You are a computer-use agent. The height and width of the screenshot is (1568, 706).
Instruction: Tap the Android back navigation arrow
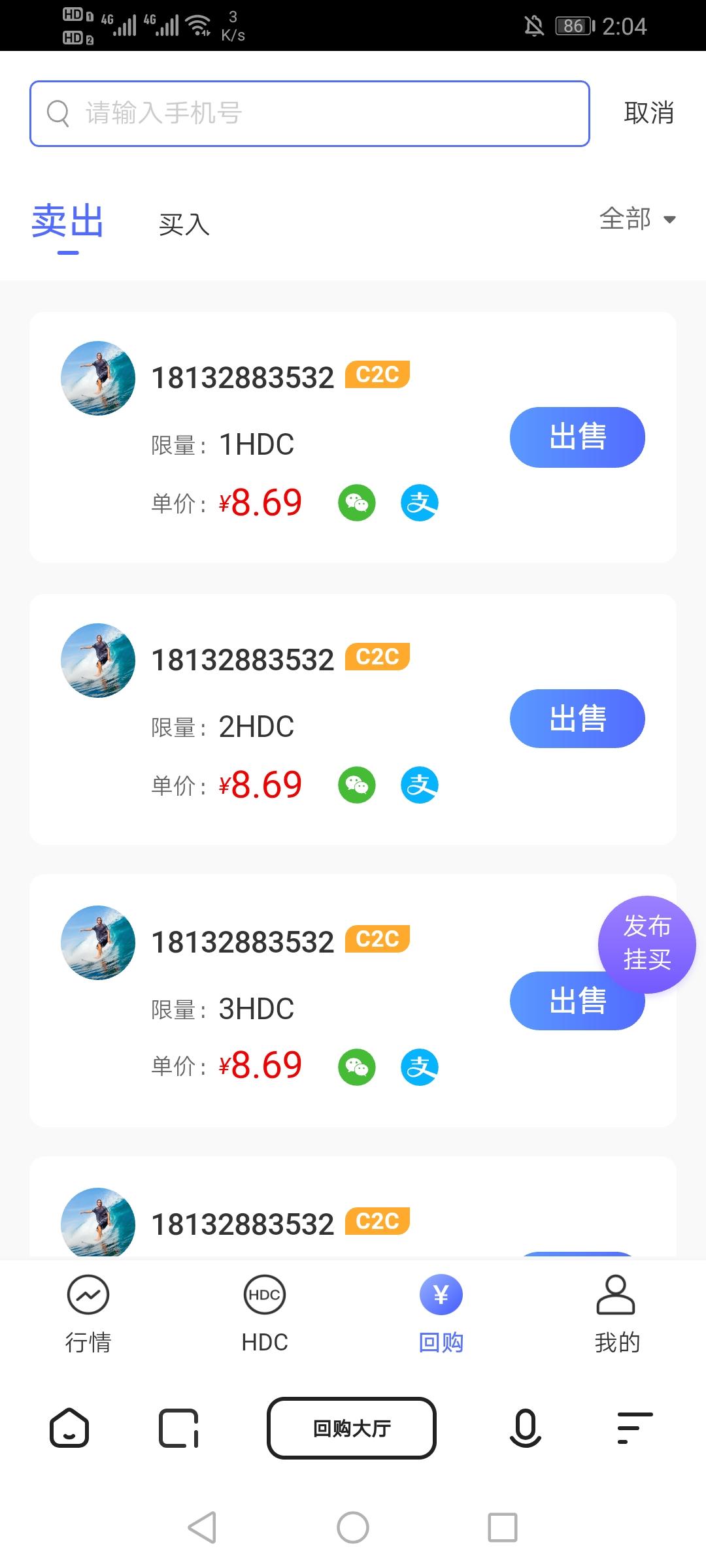203,1528
